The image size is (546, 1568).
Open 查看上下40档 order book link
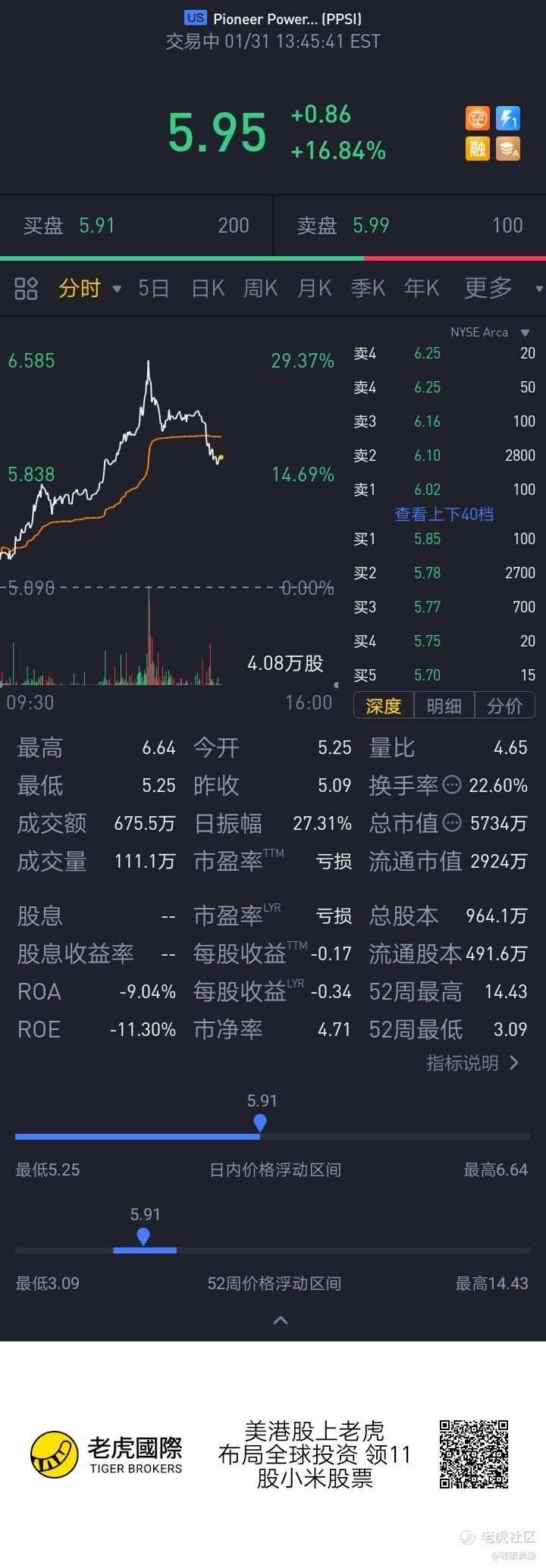(444, 515)
